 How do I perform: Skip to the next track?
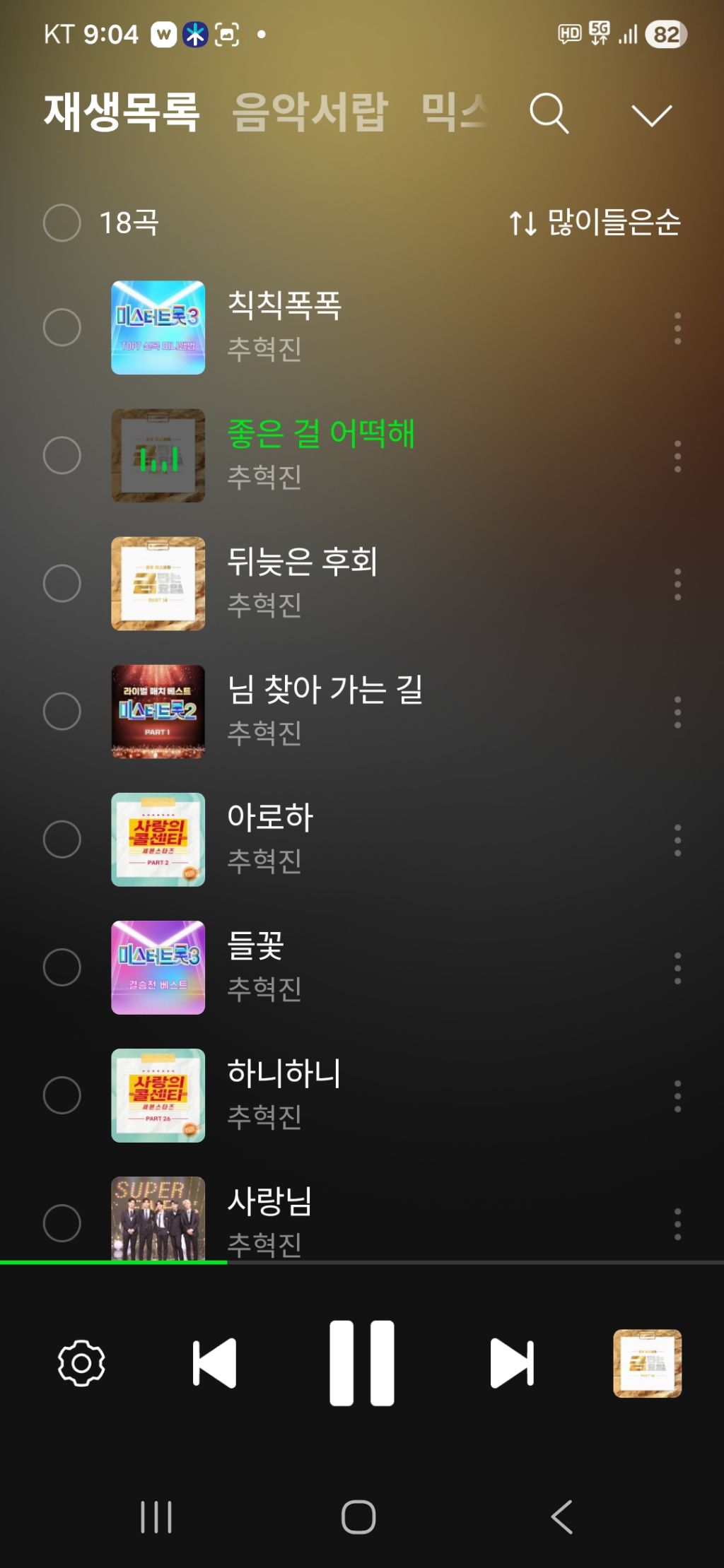coord(512,1363)
